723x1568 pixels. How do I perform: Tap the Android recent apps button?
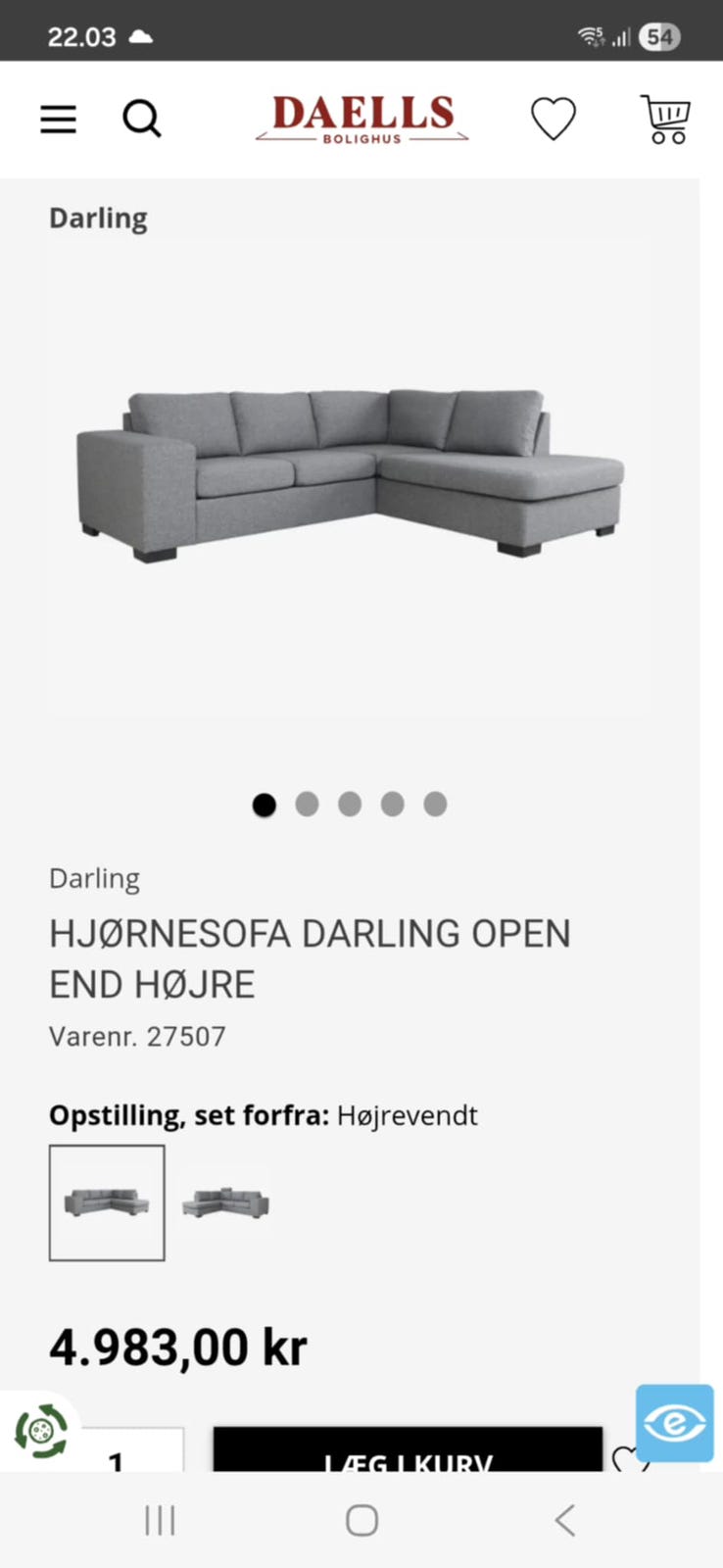coord(159,1520)
